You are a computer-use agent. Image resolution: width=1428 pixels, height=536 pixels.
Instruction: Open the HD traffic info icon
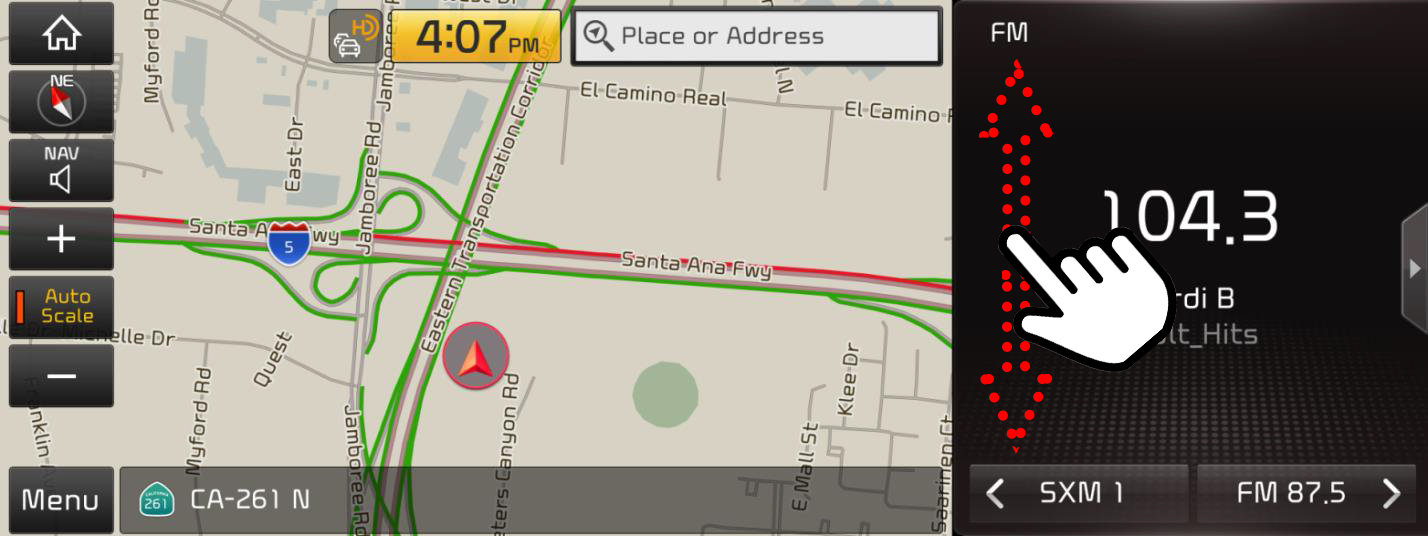pos(355,37)
